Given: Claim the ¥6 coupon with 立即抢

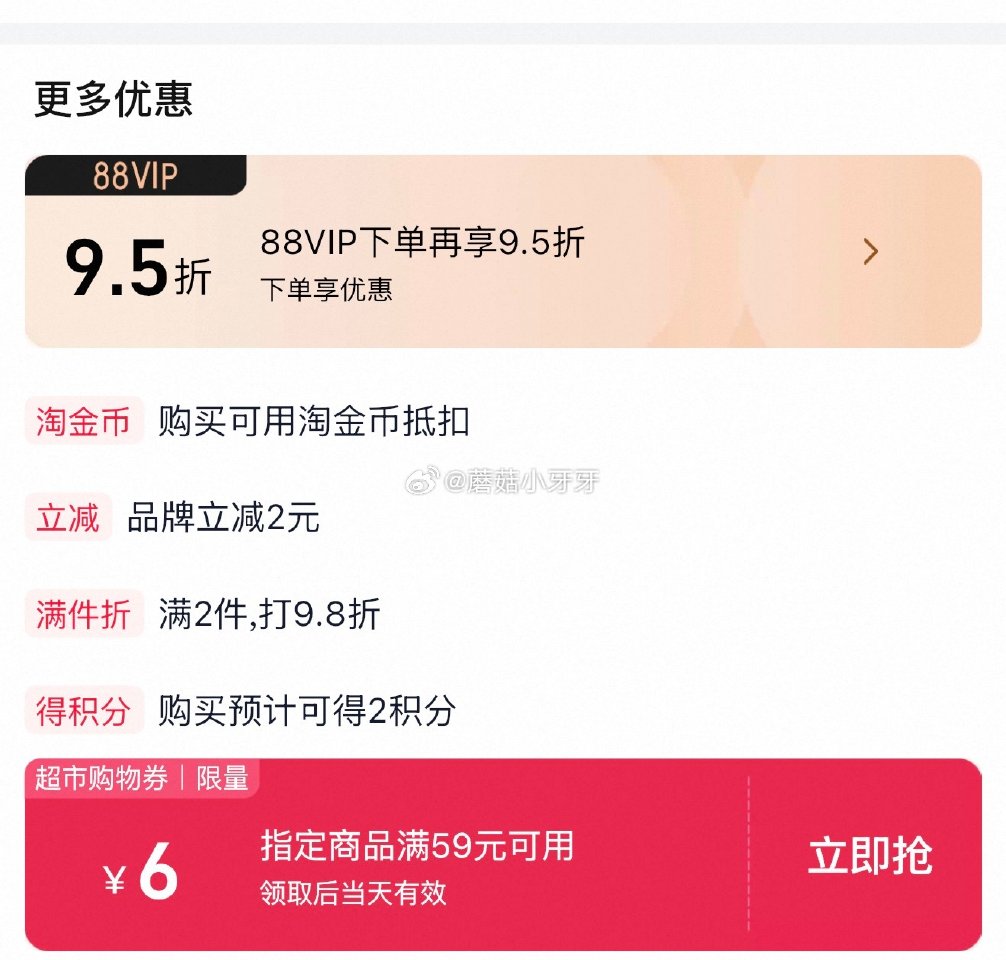Looking at the screenshot, I should click(x=869, y=856).
